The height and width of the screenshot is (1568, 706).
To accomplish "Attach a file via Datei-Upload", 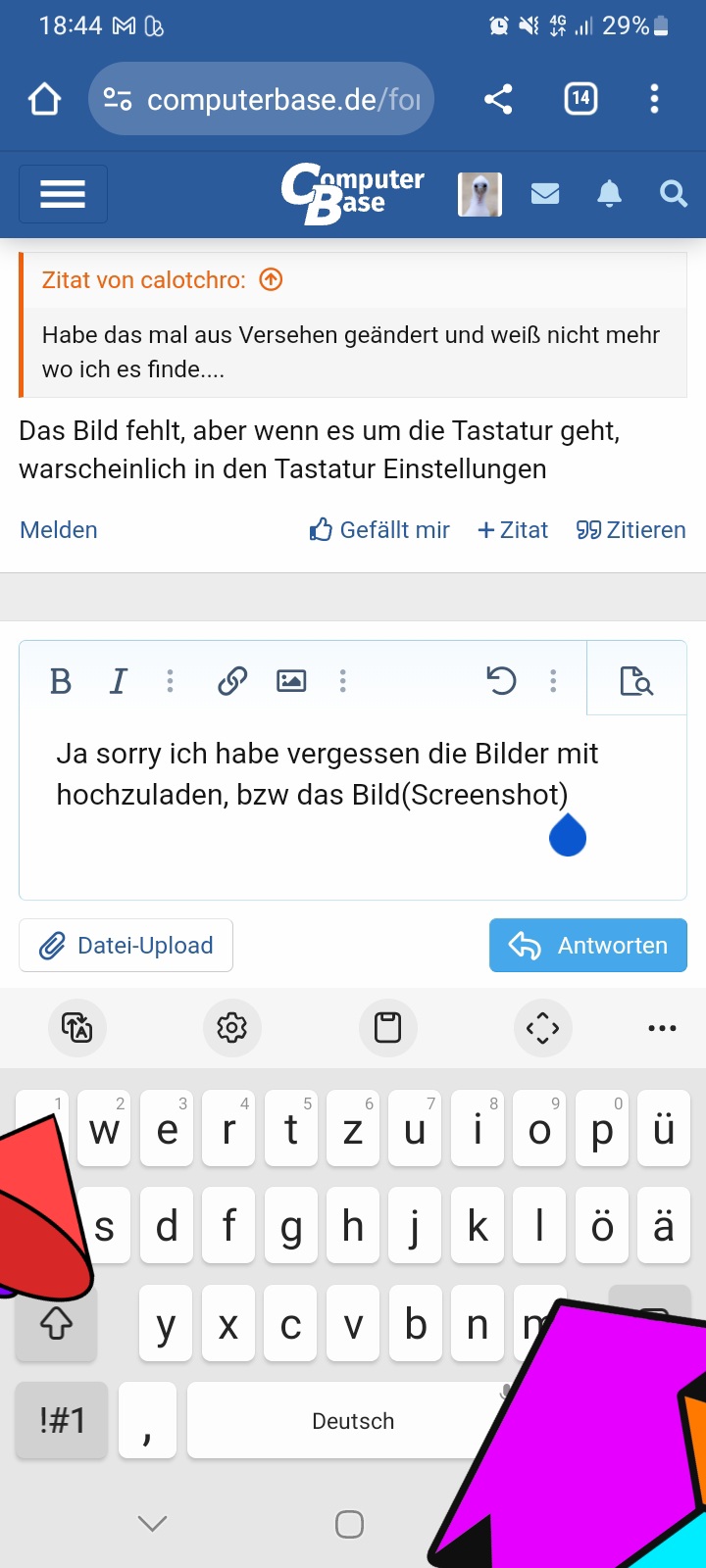I will tap(126, 946).
